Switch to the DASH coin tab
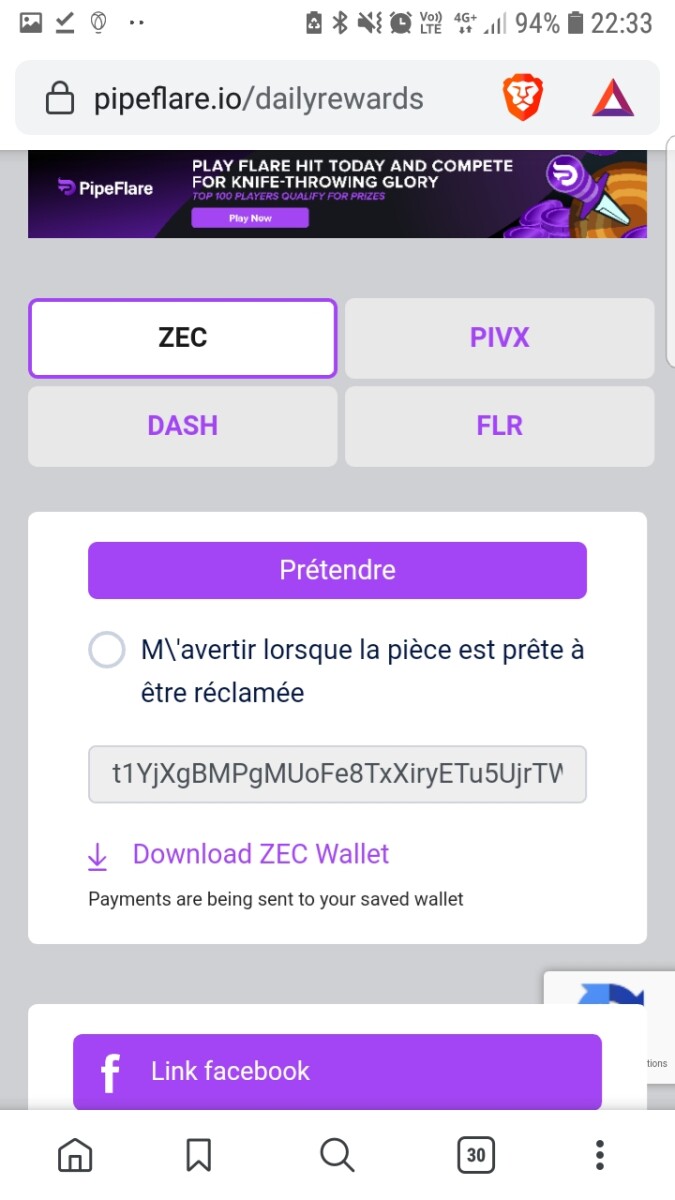Viewport: 675px width, 1200px height. (183, 426)
